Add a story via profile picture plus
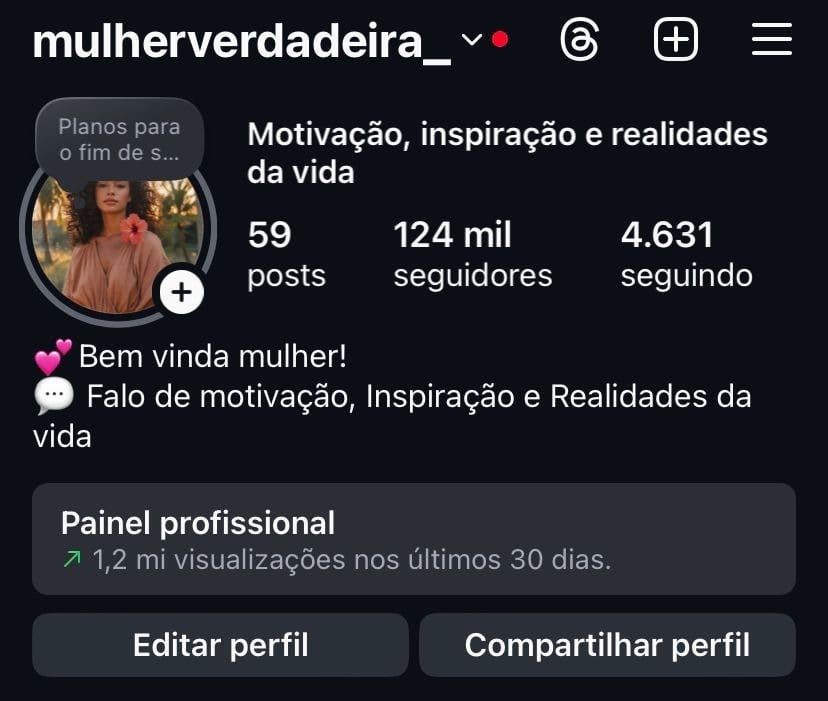 point(182,292)
